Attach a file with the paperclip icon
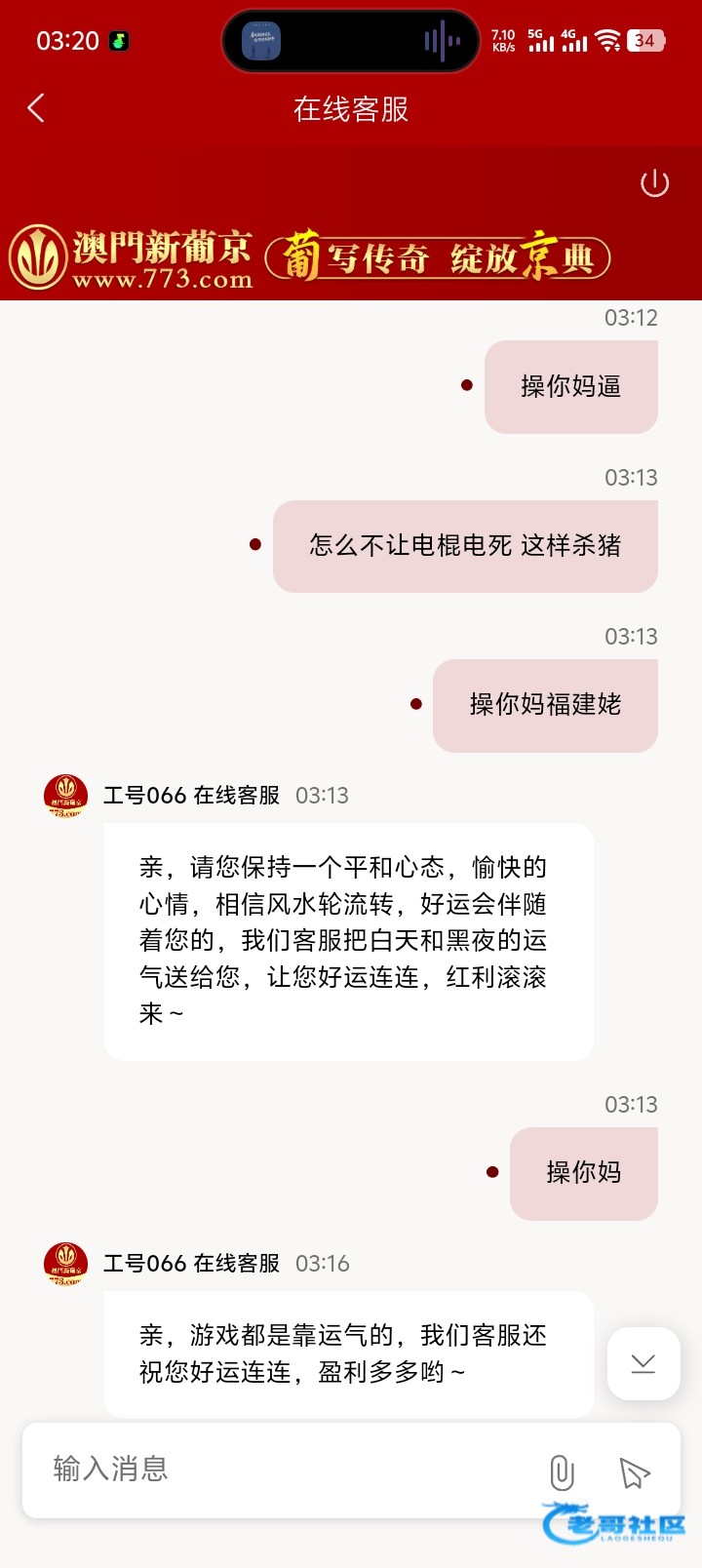The image size is (702, 1568). (562, 1472)
